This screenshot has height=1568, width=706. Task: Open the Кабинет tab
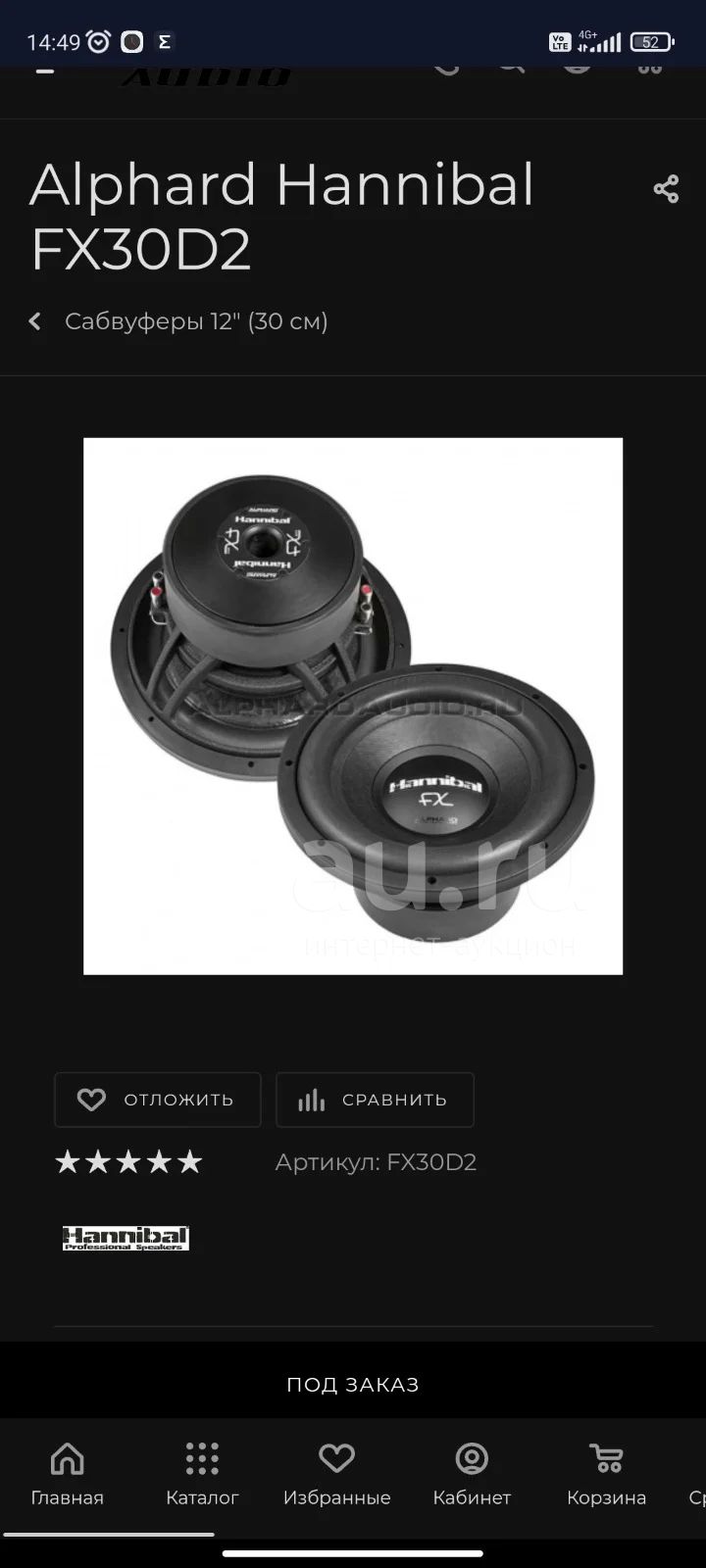472,1474
